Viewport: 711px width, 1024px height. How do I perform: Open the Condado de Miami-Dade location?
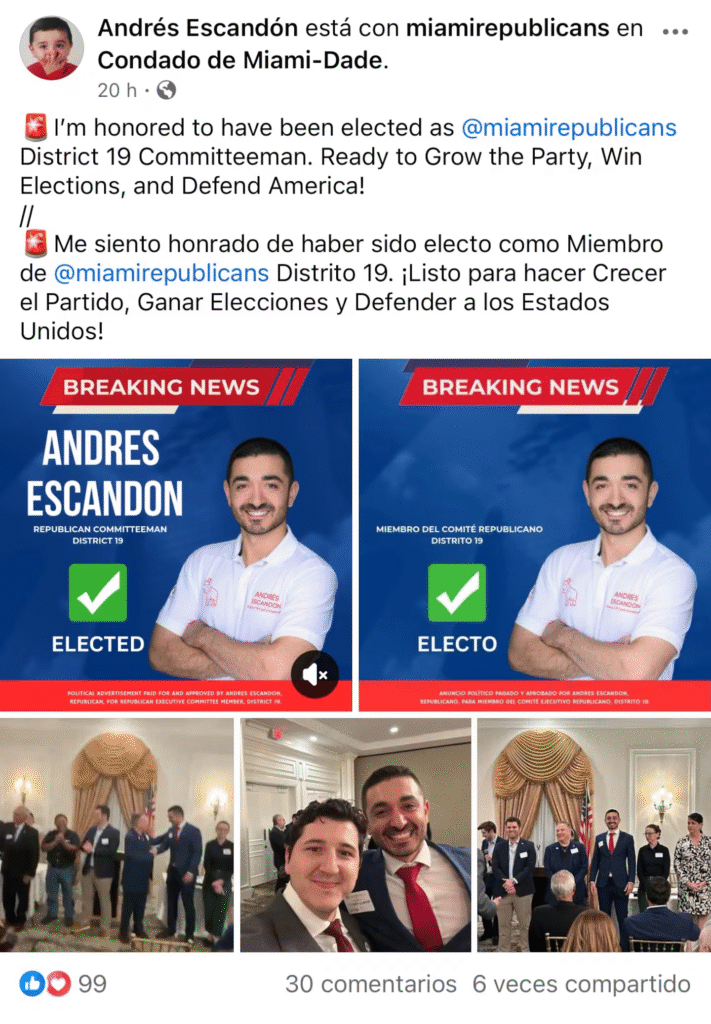pos(240,60)
